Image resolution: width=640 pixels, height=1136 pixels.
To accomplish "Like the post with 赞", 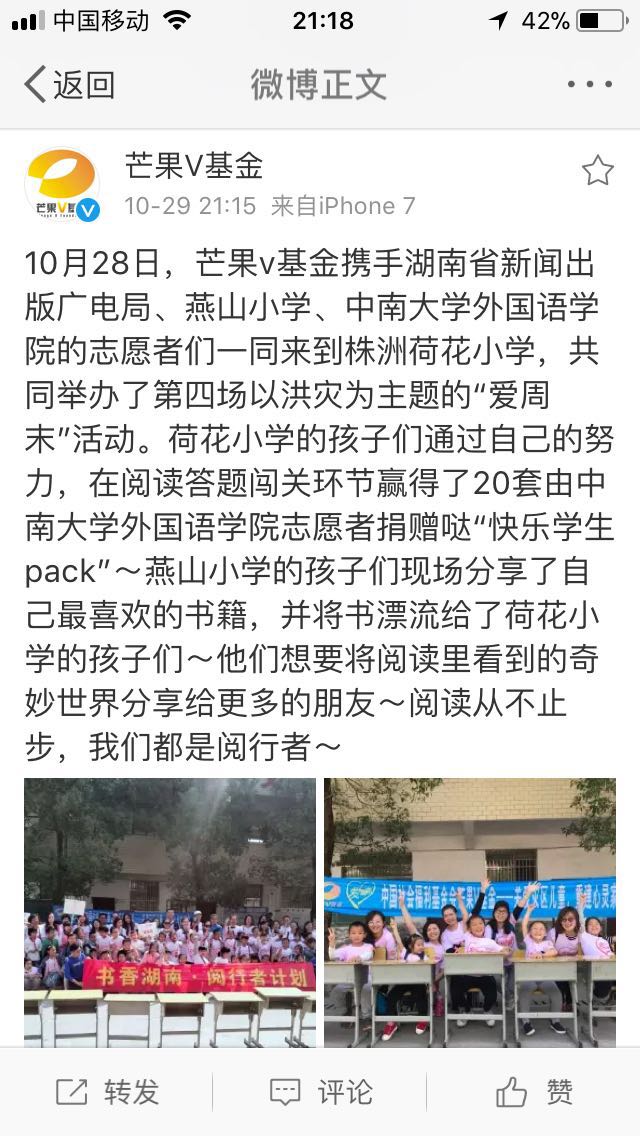I will coord(535,1092).
